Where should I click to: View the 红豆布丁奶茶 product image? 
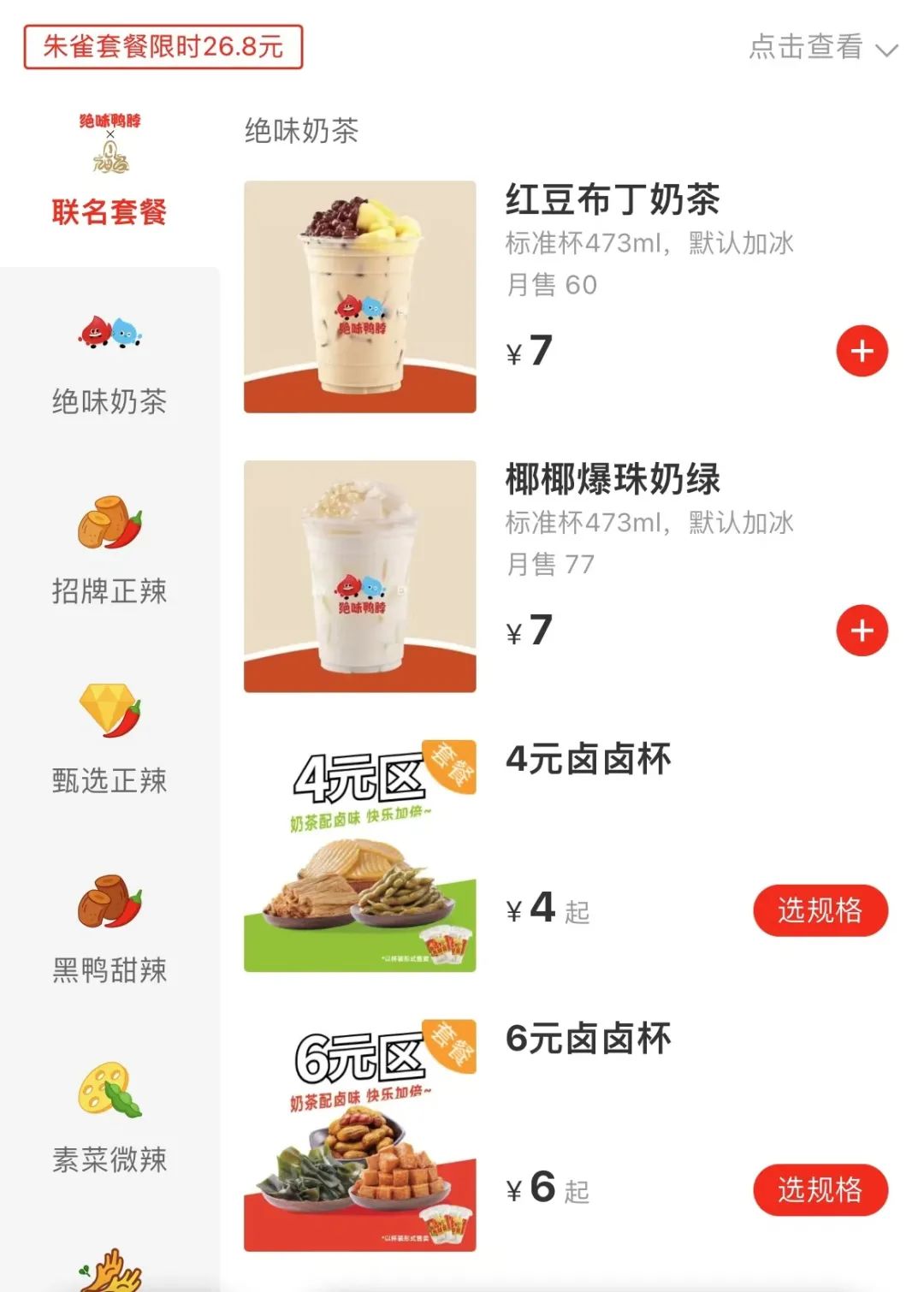click(359, 297)
